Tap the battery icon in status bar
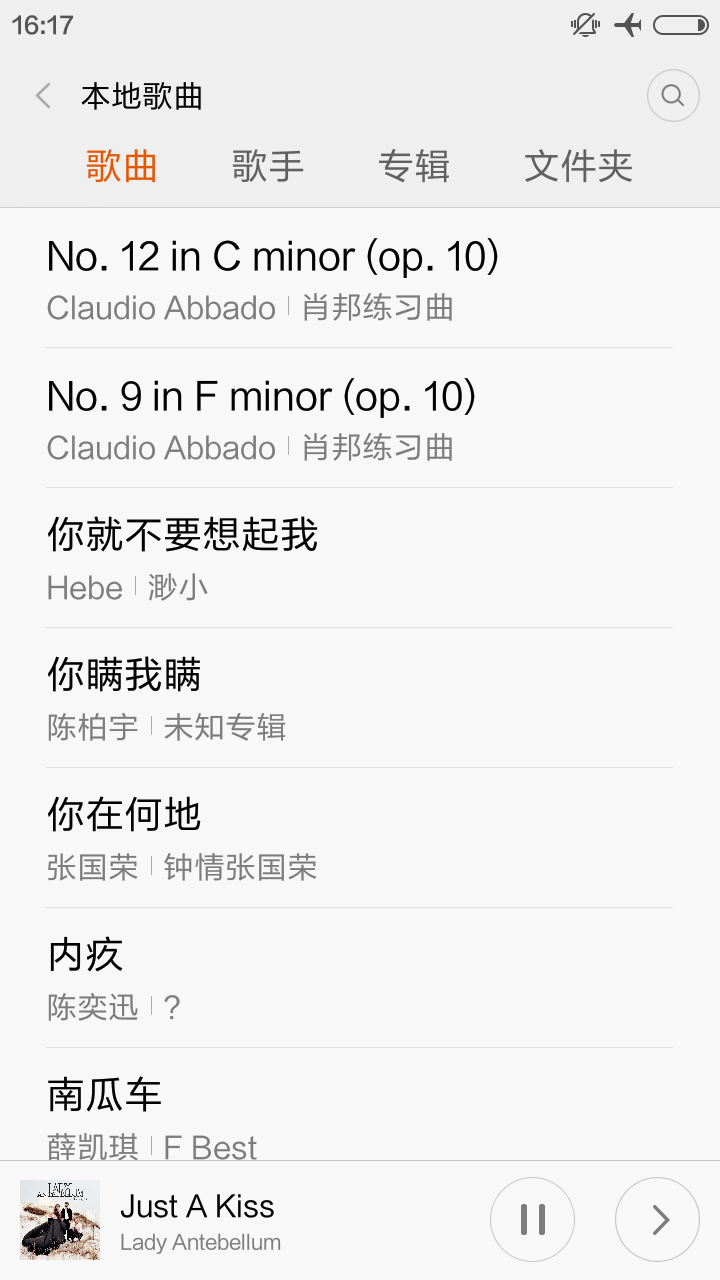Image resolution: width=720 pixels, height=1280 pixels. pos(678,25)
